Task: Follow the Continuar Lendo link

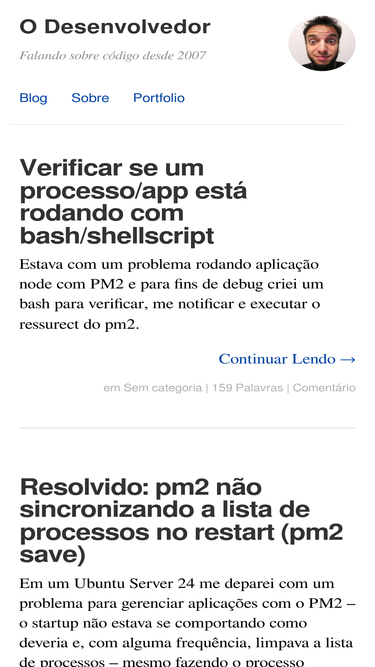Action: point(287,359)
